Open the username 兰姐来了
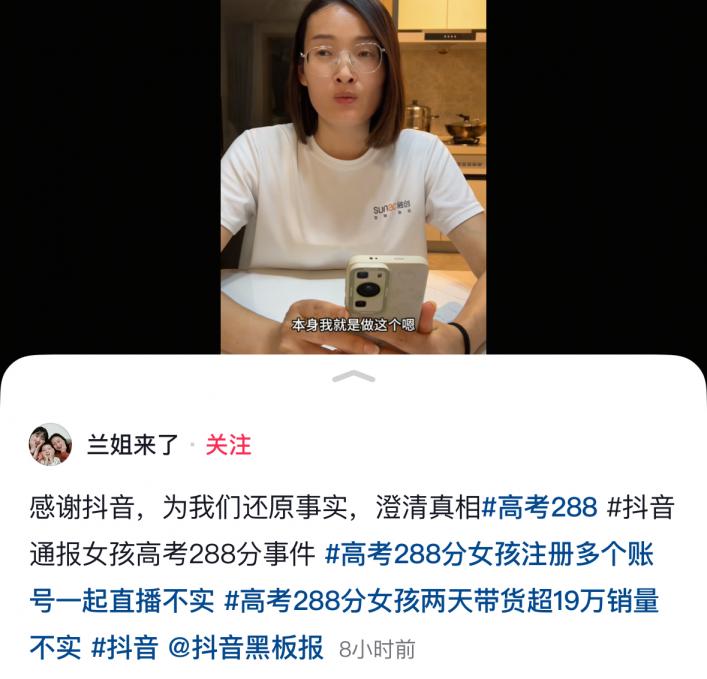Image resolution: width=707 pixels, height=679 pixels. pos(132,445)
